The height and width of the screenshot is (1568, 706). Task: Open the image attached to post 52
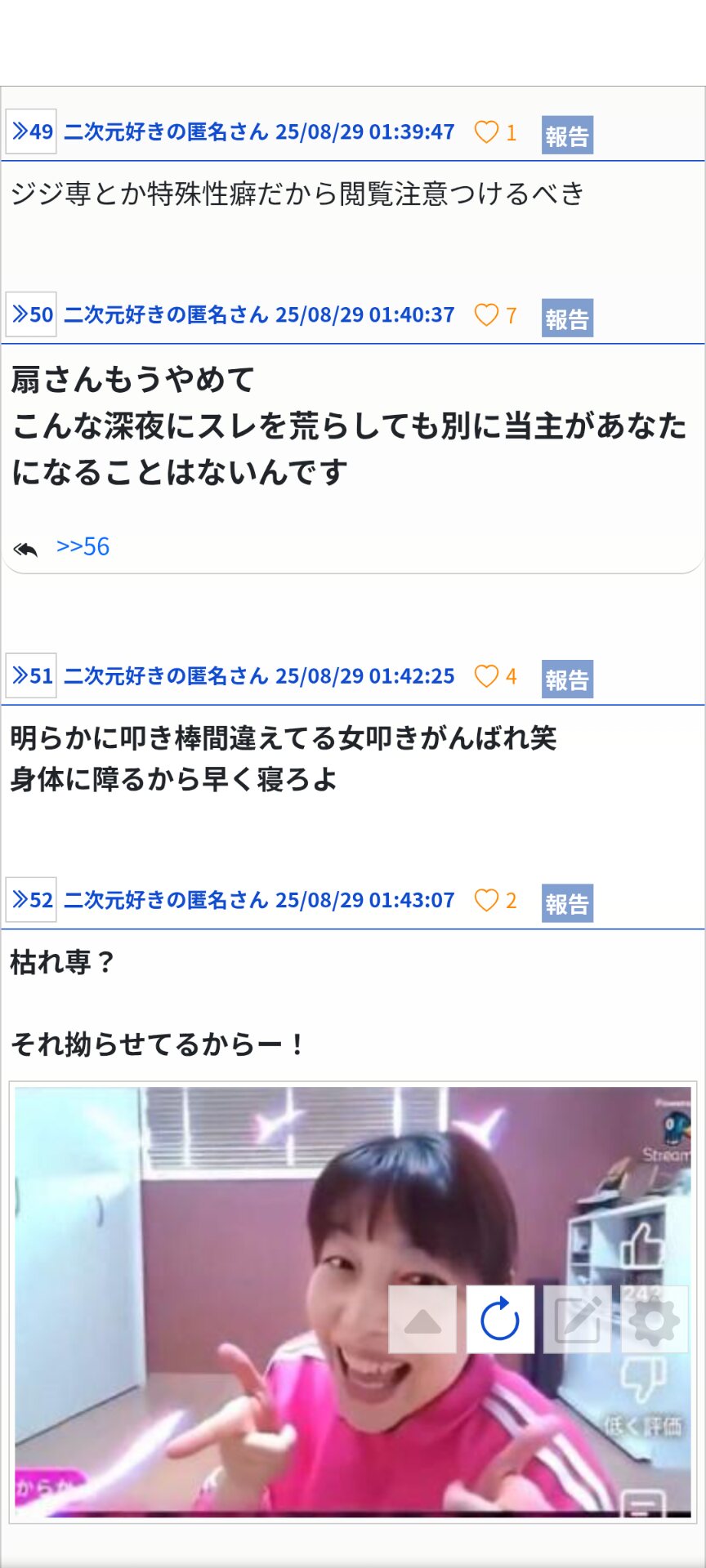pos(353,1302)
